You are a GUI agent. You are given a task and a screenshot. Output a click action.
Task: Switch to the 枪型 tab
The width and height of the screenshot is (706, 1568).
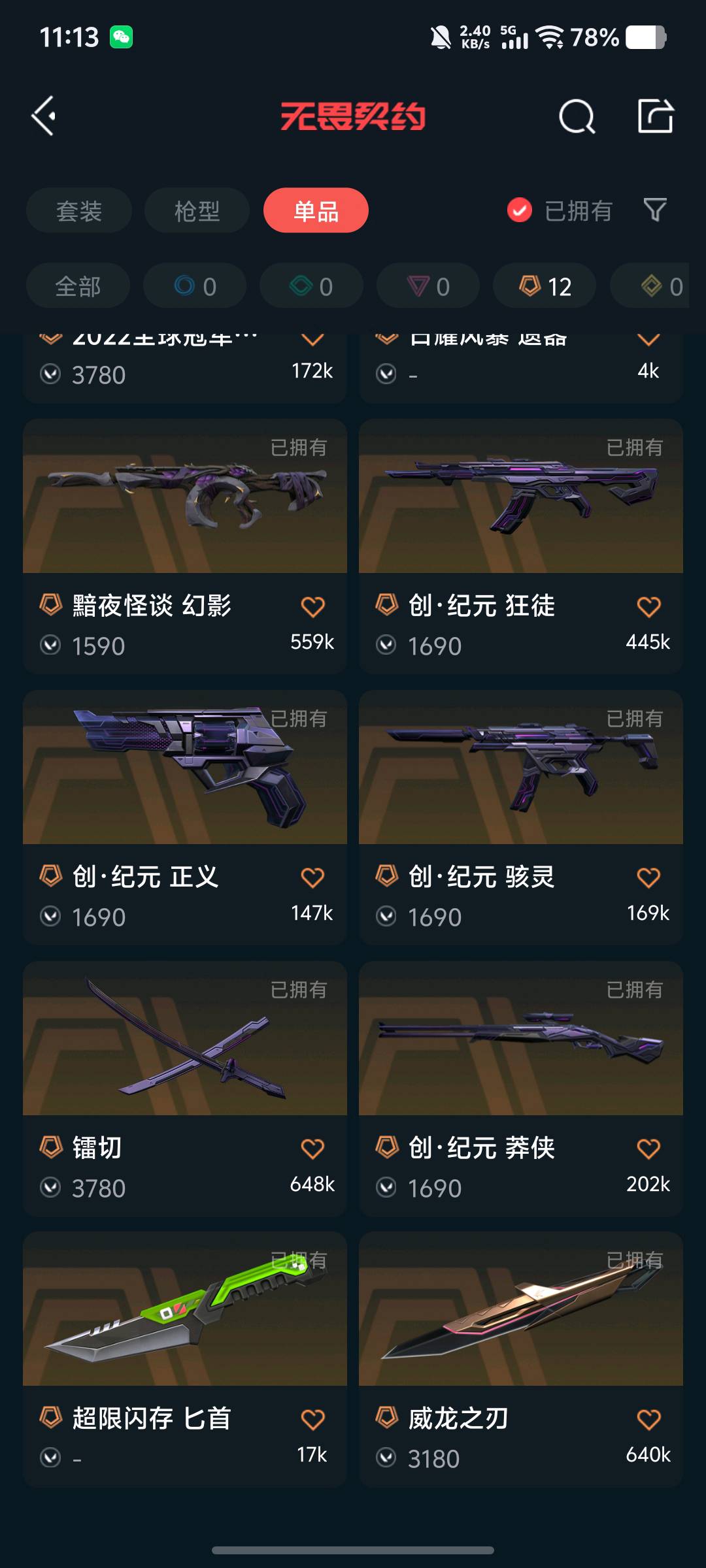point(197,210)
